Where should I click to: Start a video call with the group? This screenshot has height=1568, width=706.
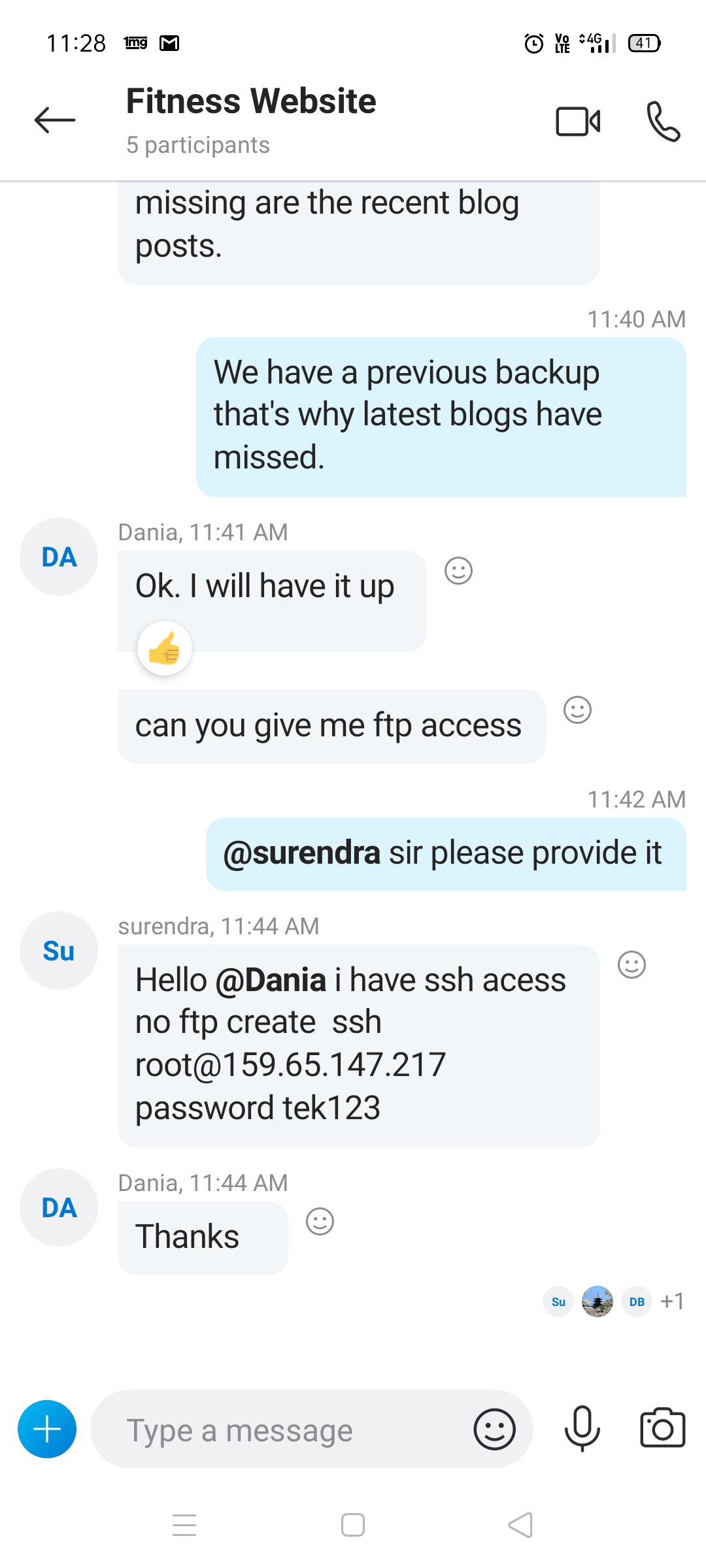click(x=578, y=122)
